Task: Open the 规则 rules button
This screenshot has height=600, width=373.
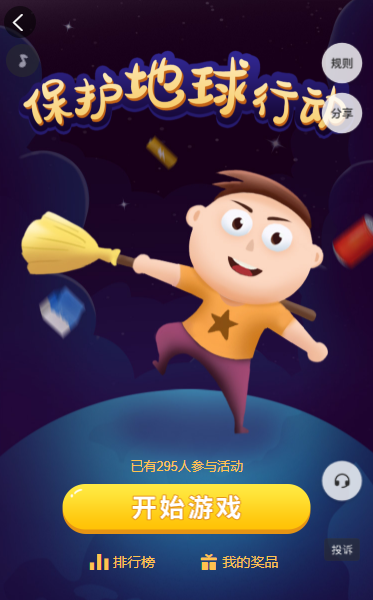Action: (342, 63)
